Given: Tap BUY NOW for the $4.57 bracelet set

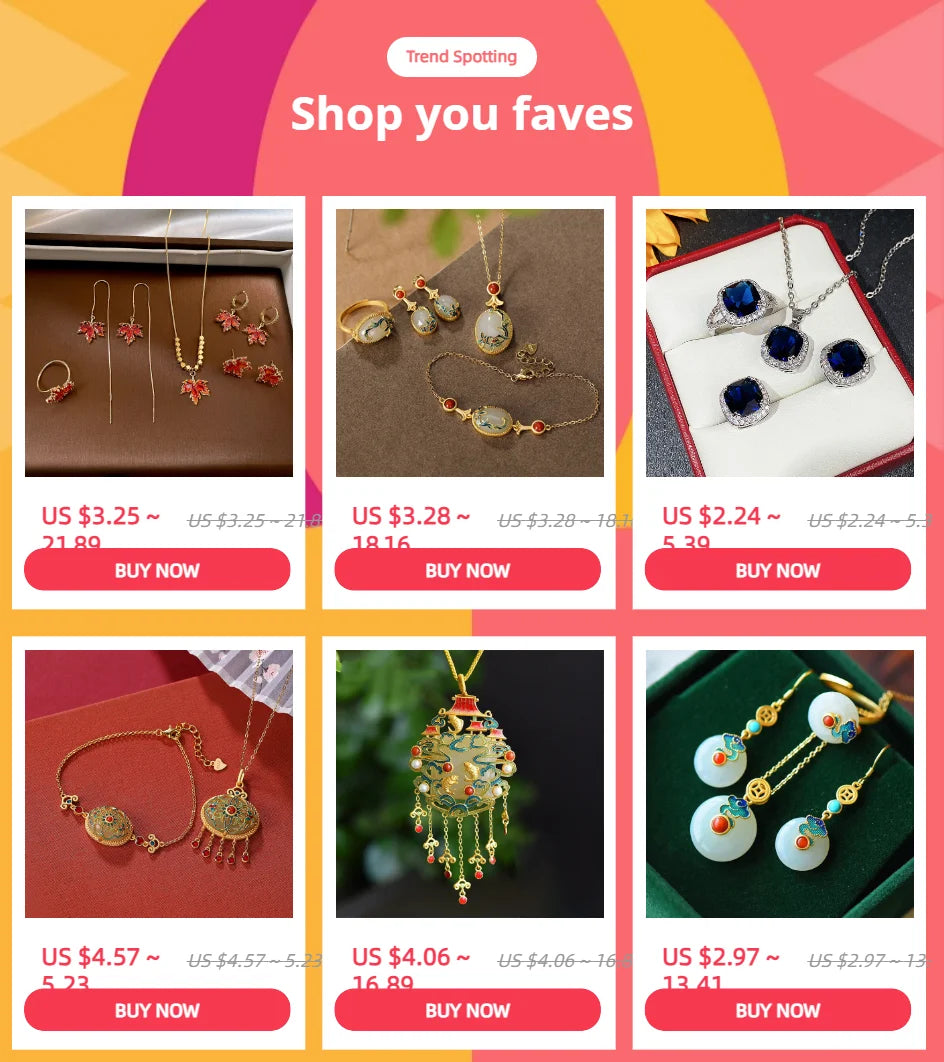Looking at the screenshot, I should click(x=157, y=1010).
